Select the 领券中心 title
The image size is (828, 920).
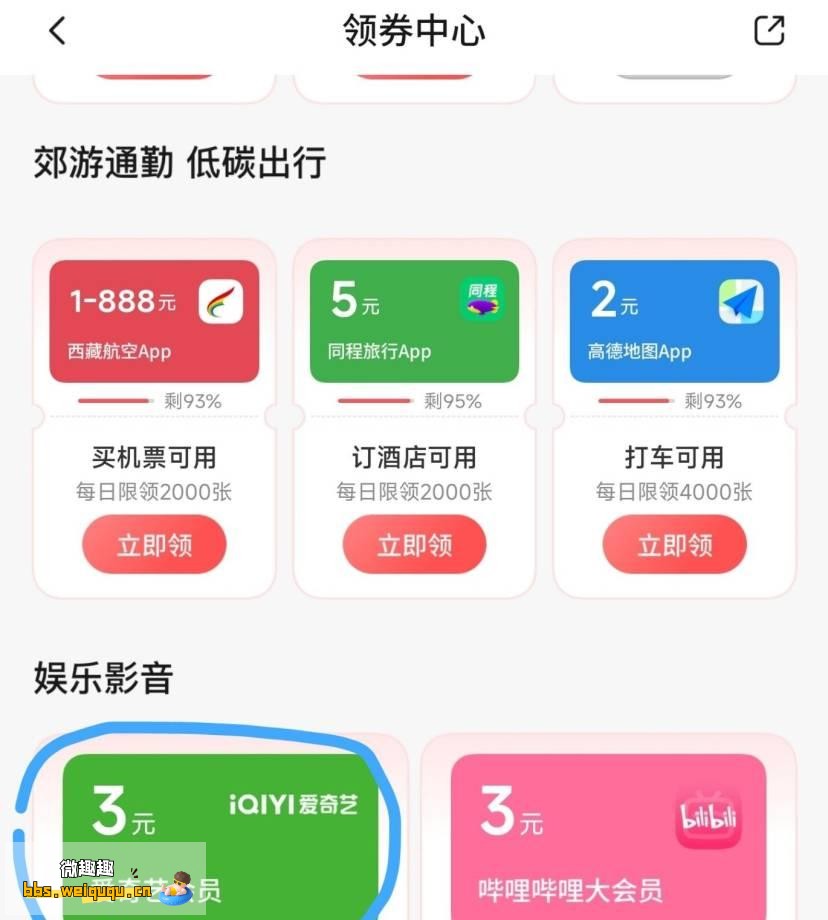pos(414,31)
